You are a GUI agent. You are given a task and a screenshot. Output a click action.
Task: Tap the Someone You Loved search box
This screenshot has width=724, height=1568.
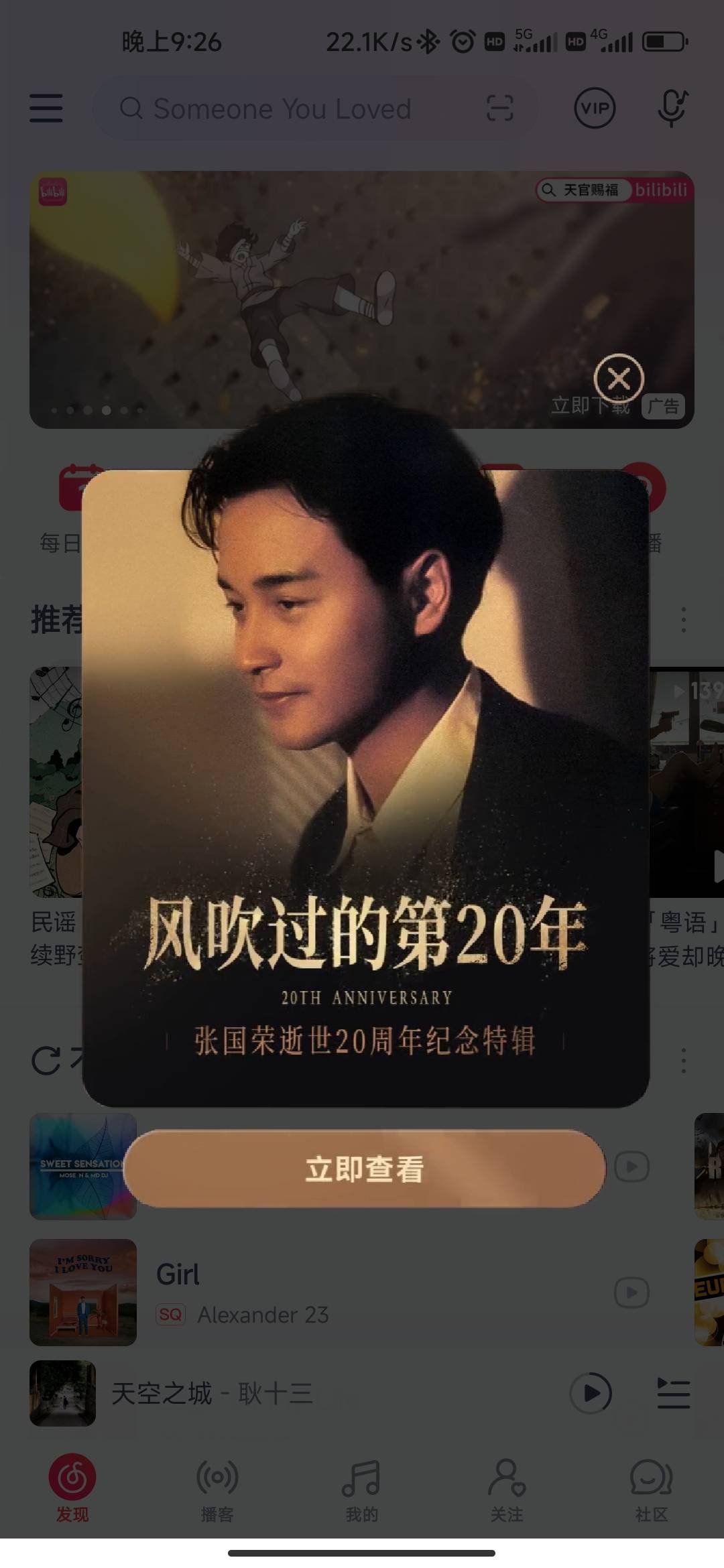pos(282,109)
